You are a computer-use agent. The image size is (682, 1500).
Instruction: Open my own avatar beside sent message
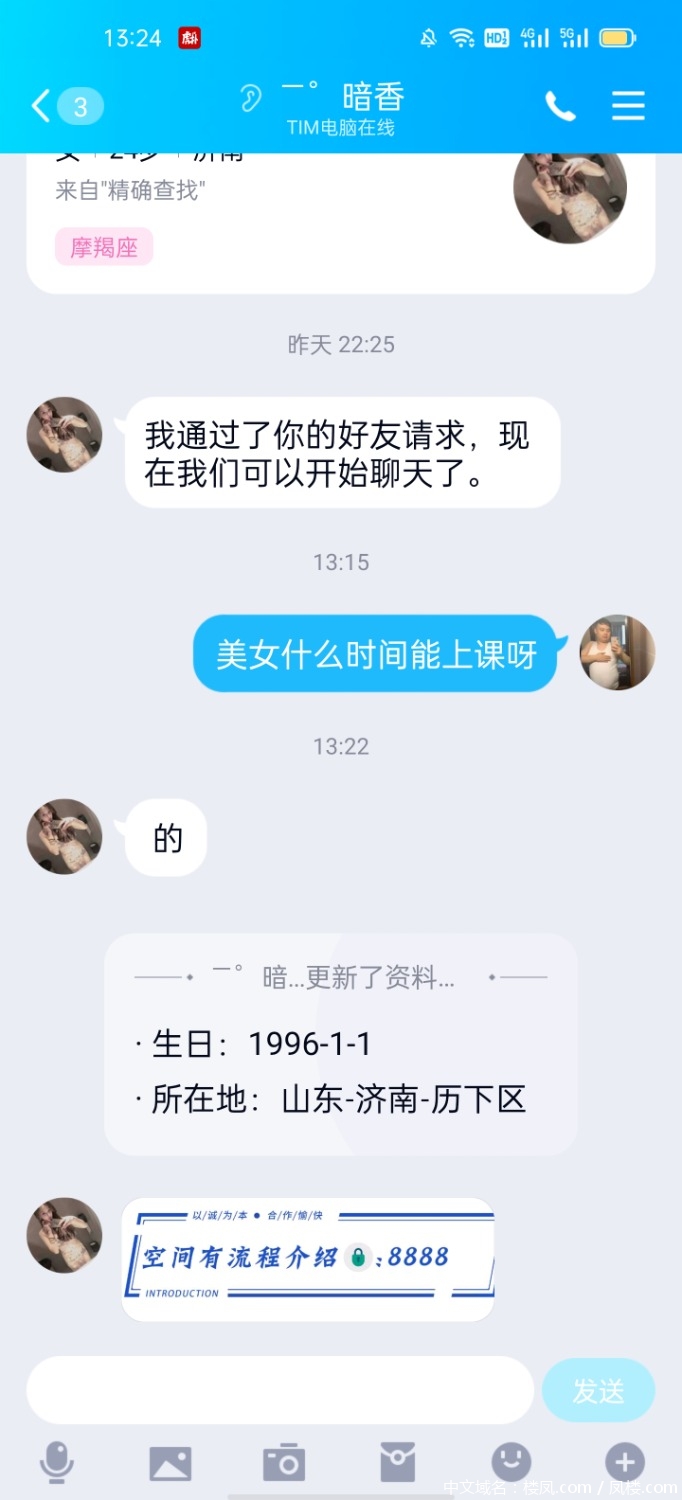[617, 653]
